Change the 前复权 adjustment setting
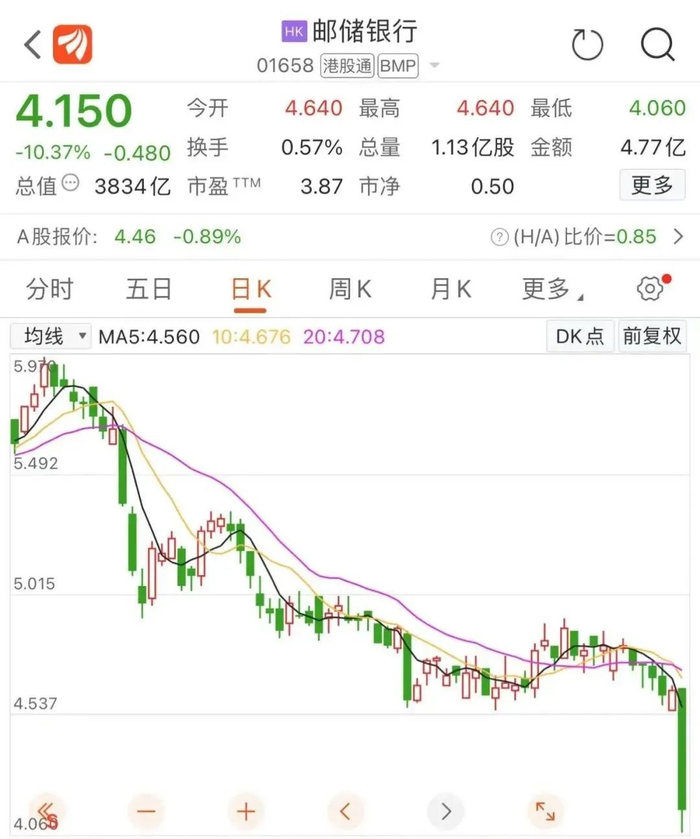700x839 pixels. point(652,337)
